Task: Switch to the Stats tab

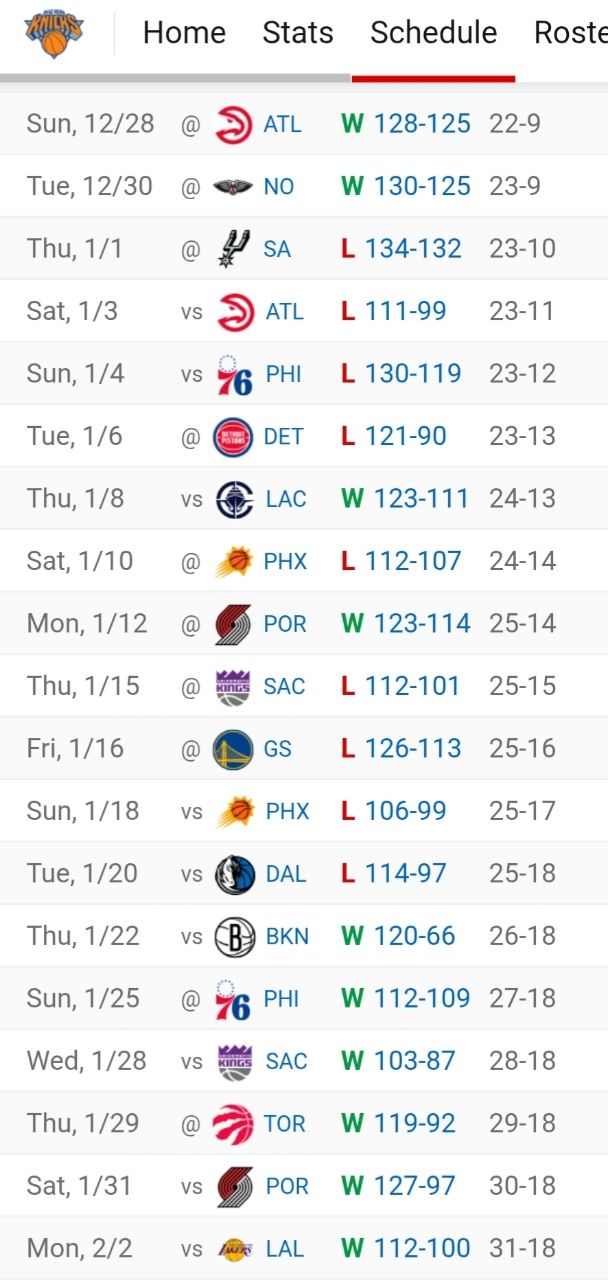Action: click(297, 33)
